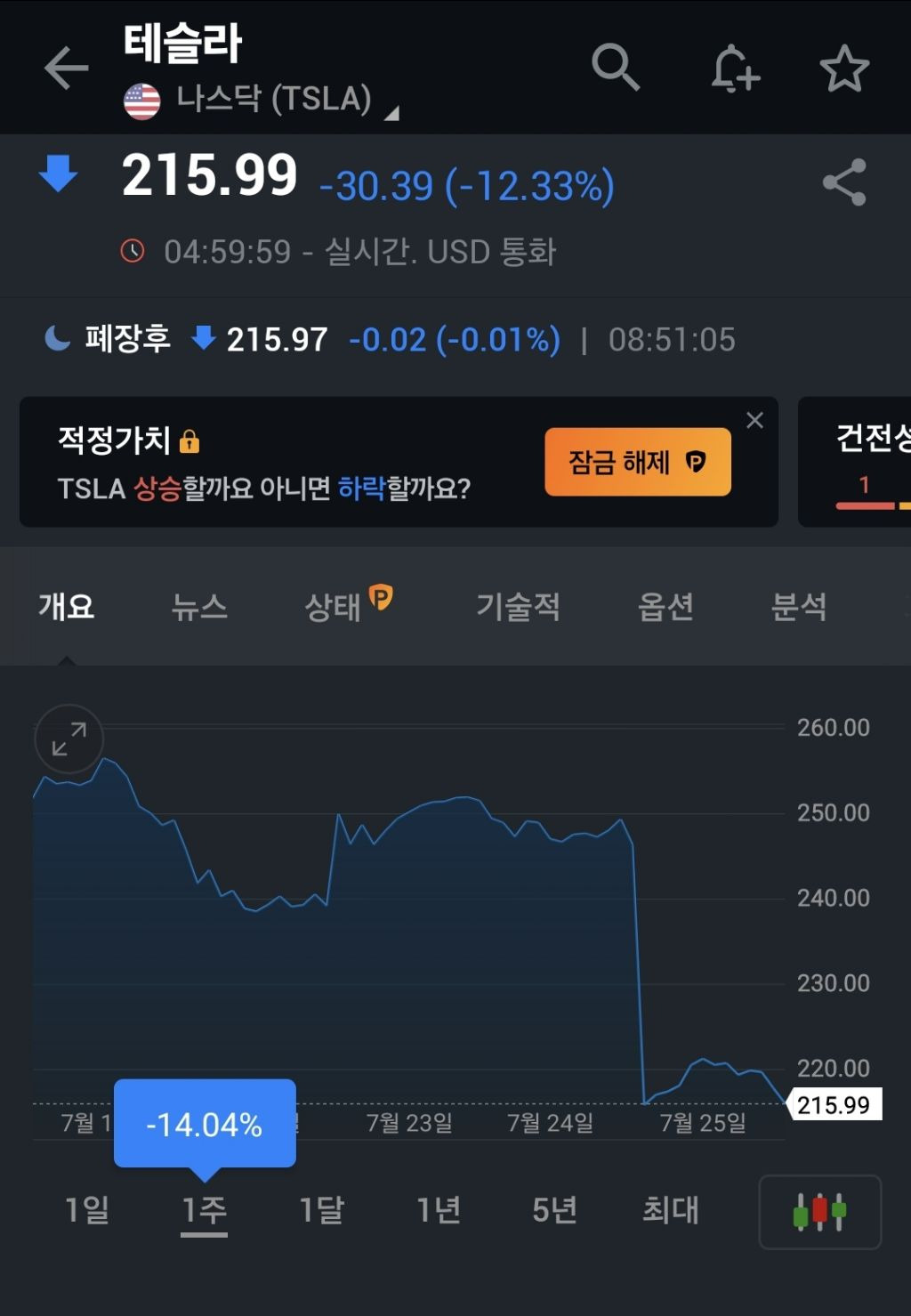This screenshot has height=1316, width=911.
Task: Dismiss the 적정가치 card with the X
Action: (x=754, y=420)
